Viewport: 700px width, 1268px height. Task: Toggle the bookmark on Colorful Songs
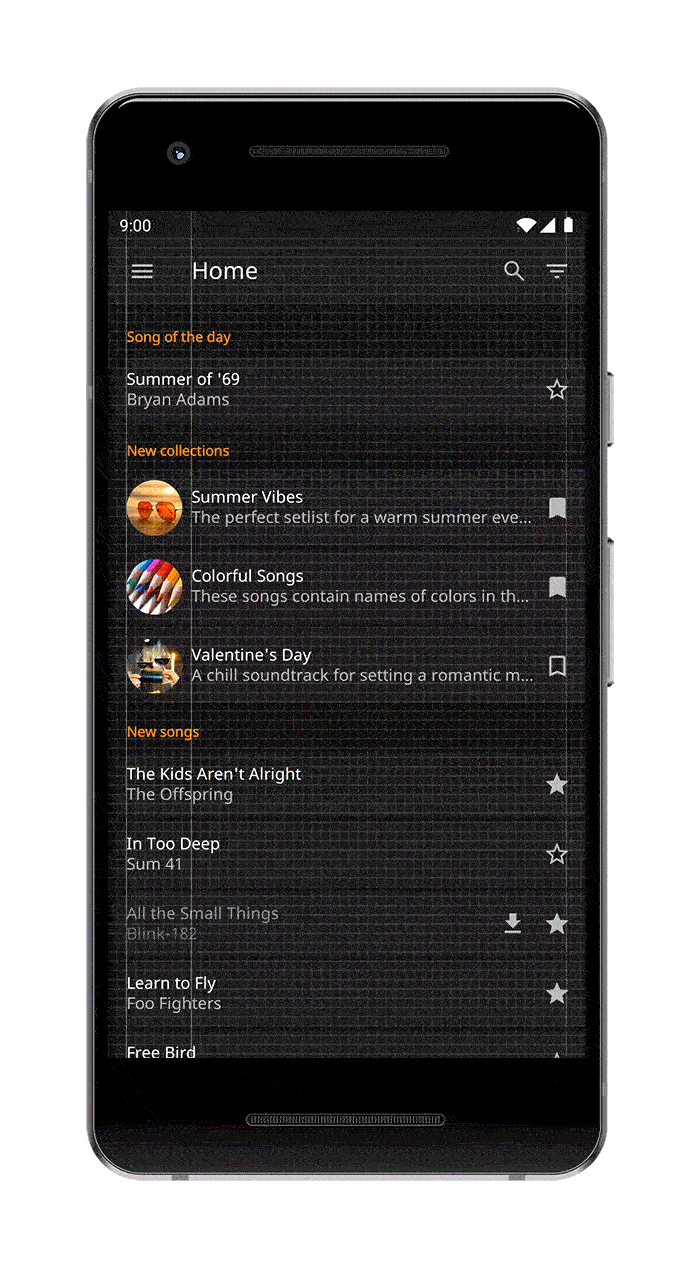pos(557,587)
